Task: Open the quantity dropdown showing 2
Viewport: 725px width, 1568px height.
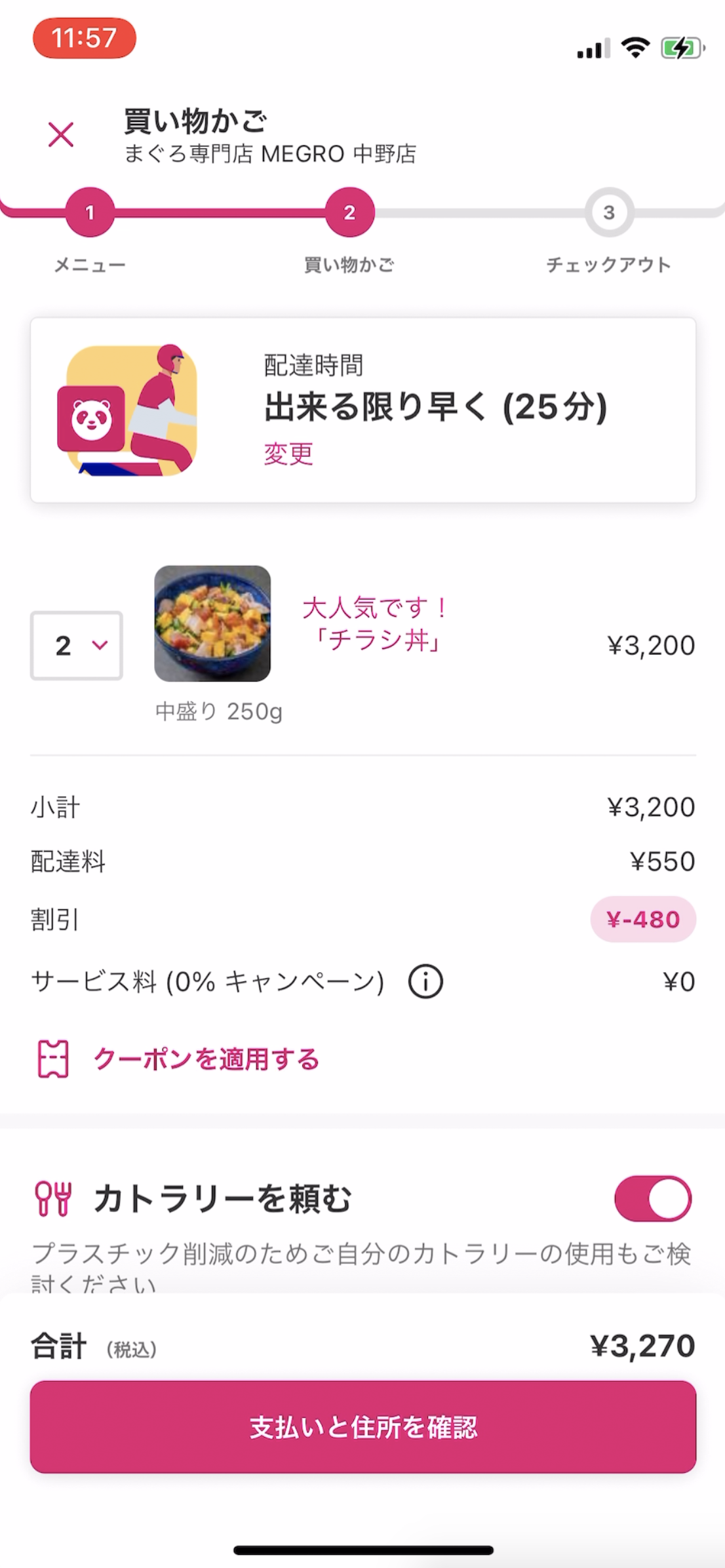Action: tap(77, 646)
